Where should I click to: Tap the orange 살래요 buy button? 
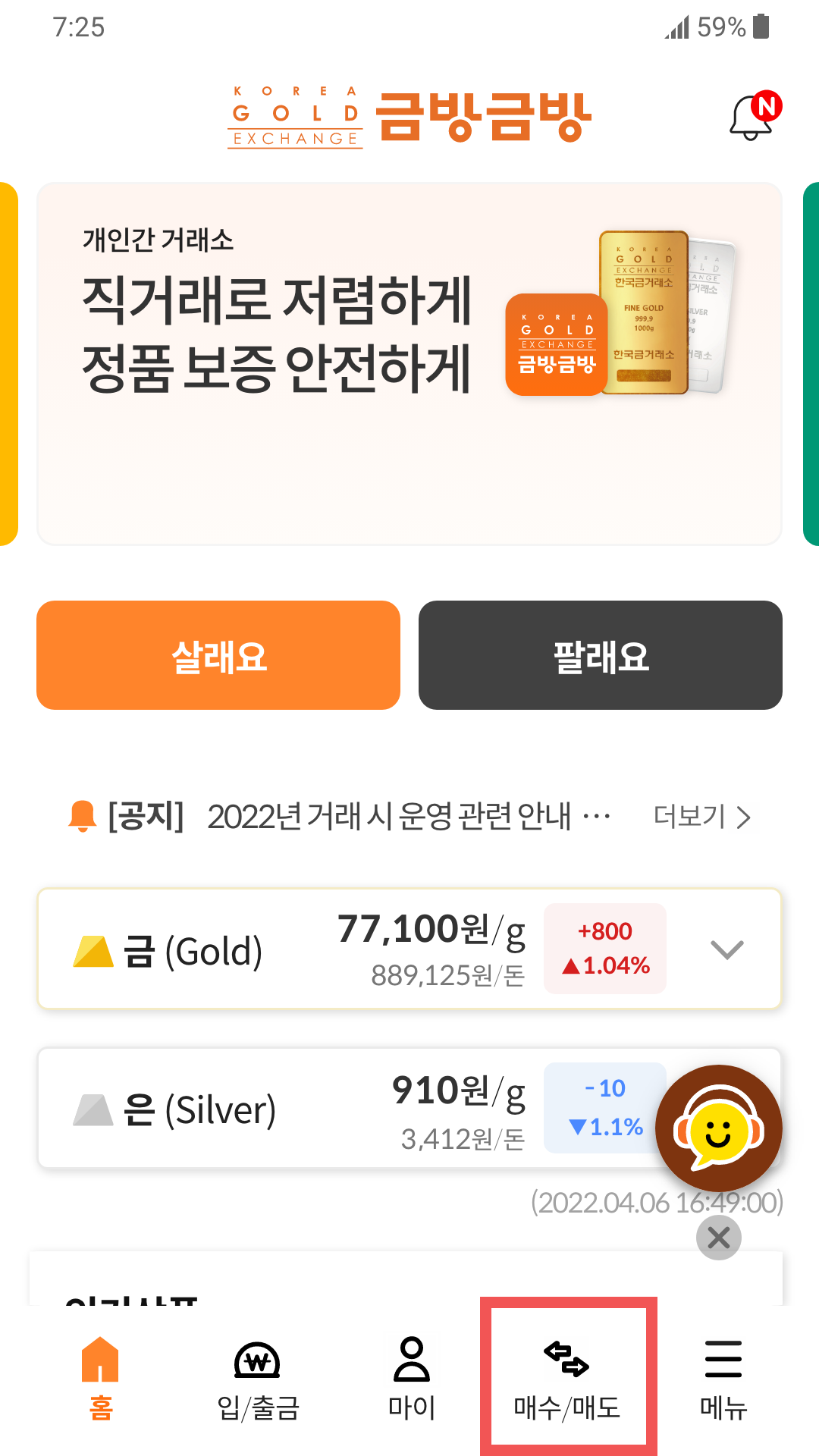click(218, 655)
